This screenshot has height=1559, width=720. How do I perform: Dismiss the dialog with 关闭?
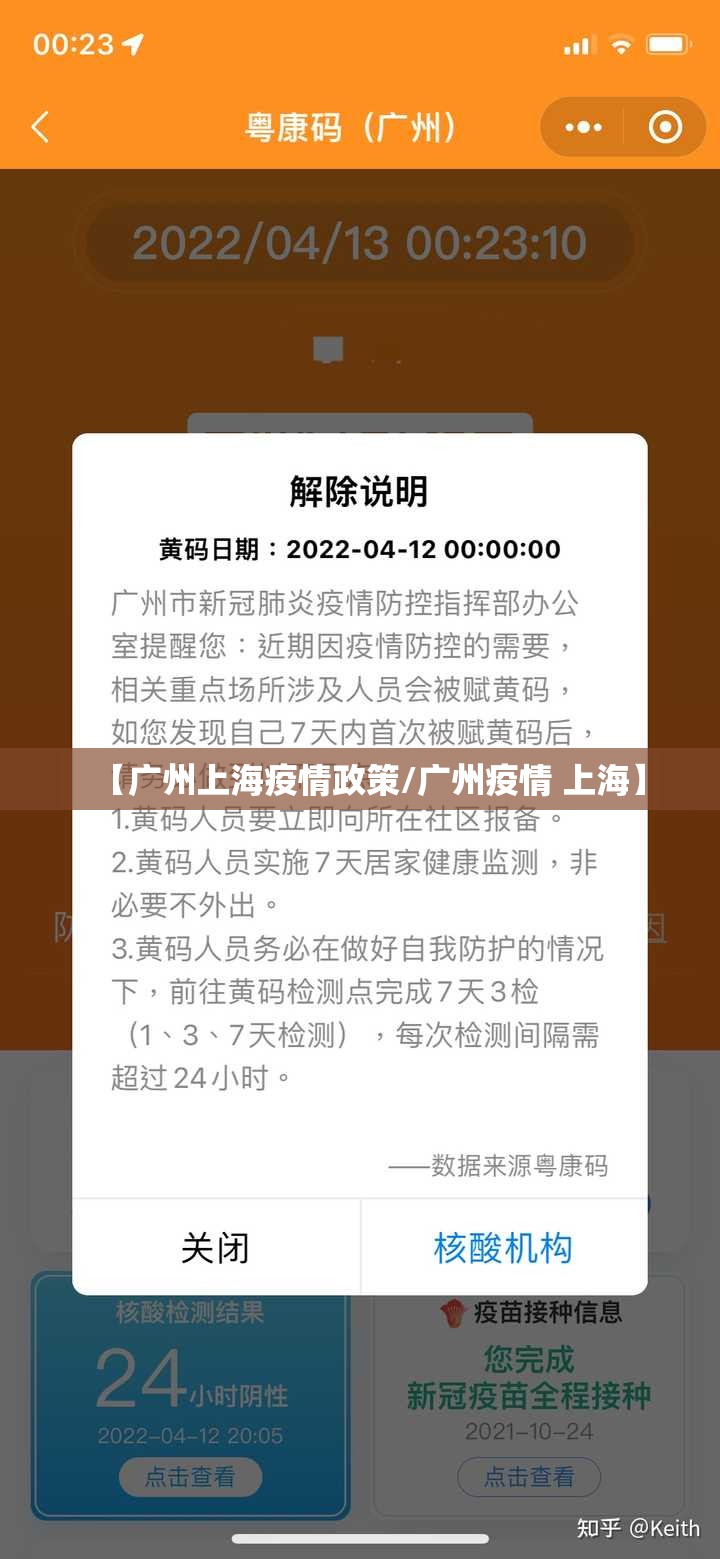(215, 1247)
